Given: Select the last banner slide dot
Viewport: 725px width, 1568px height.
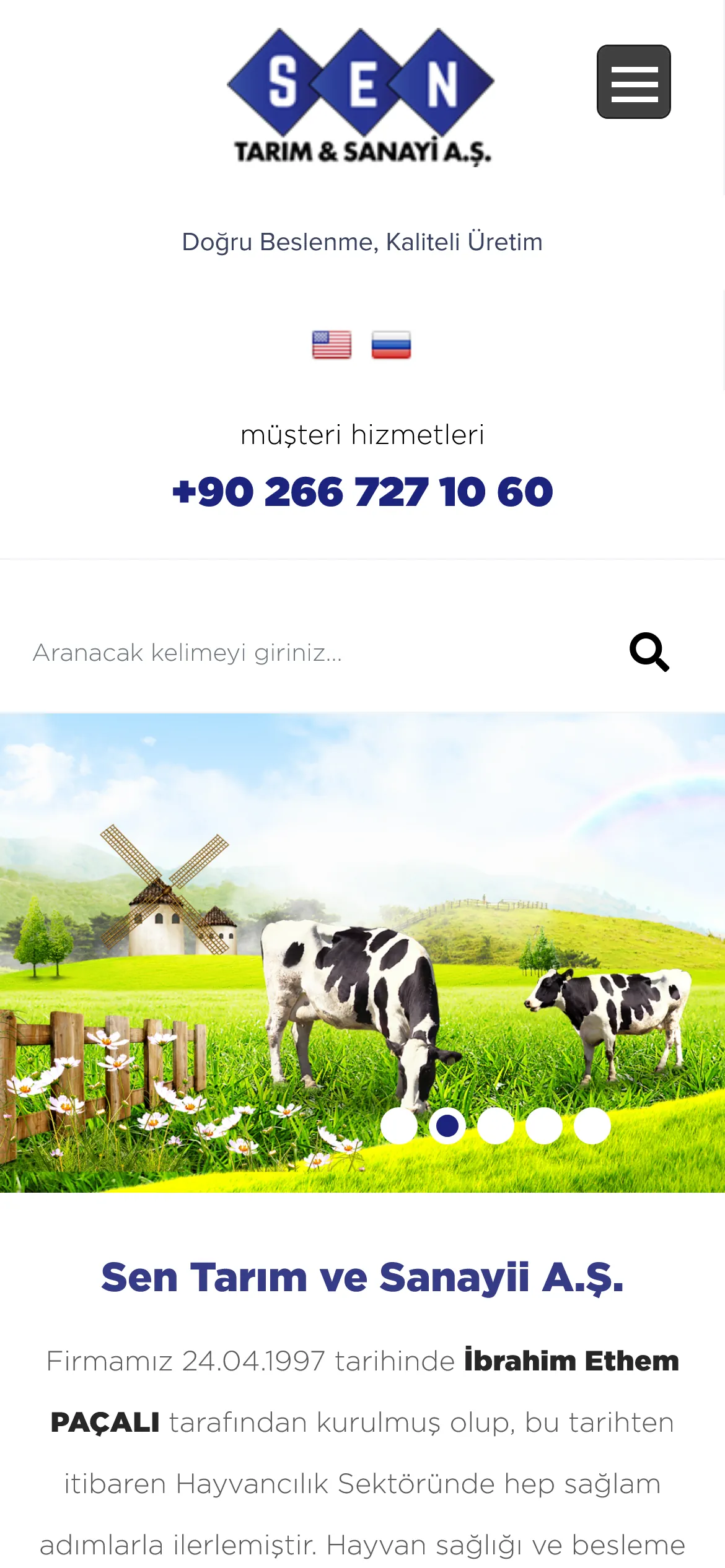Looking at the screenshot, I should coord(592,1126).
